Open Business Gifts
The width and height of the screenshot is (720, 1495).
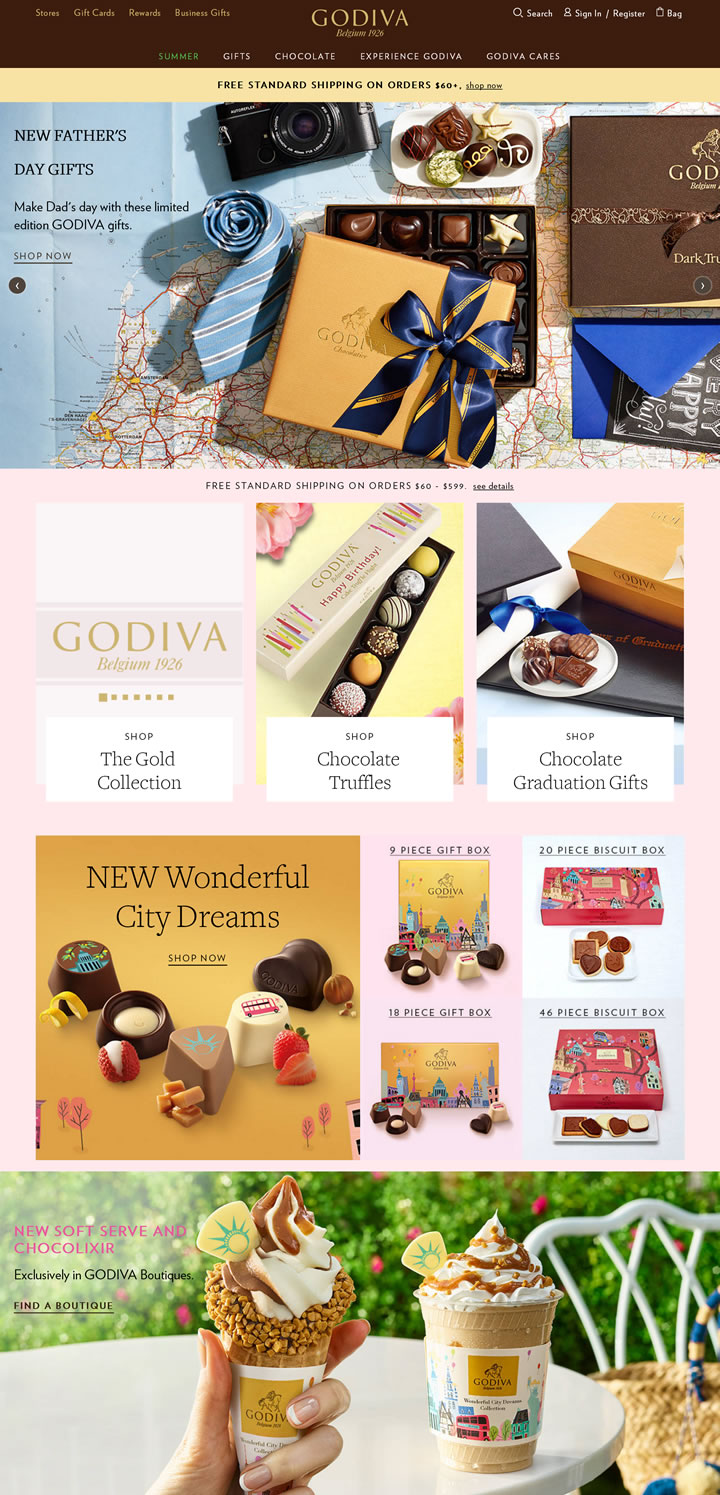(x=202, y=13)
